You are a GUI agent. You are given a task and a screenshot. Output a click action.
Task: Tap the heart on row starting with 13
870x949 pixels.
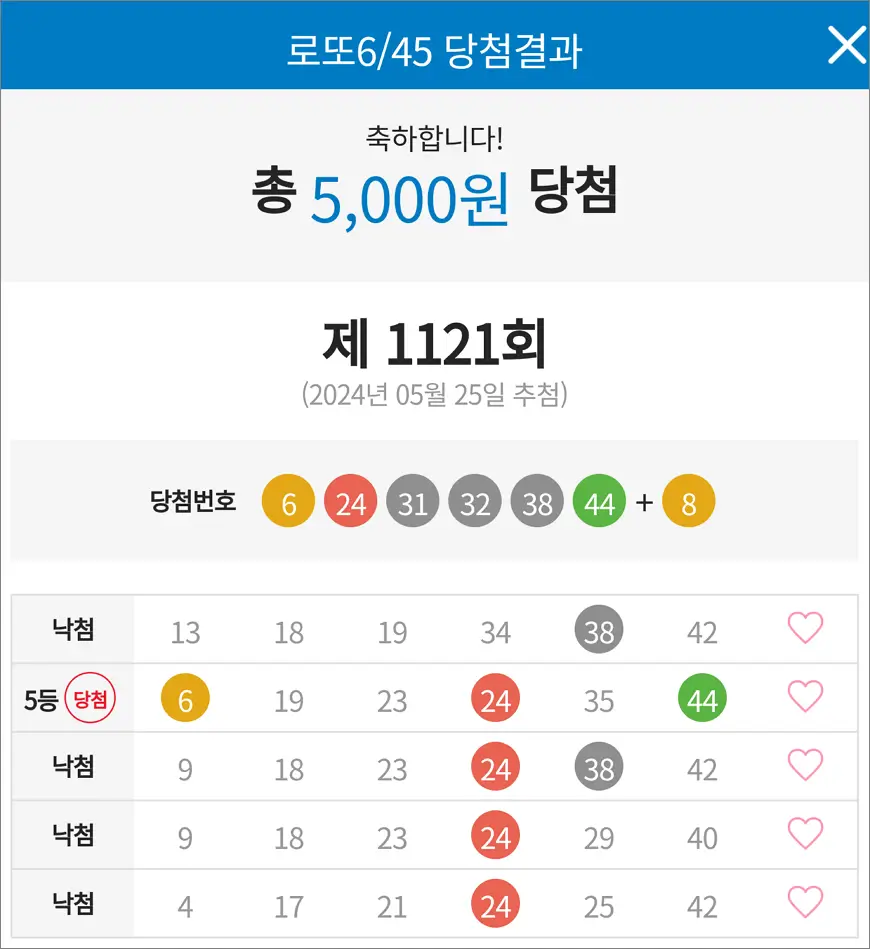click(805, 628)
